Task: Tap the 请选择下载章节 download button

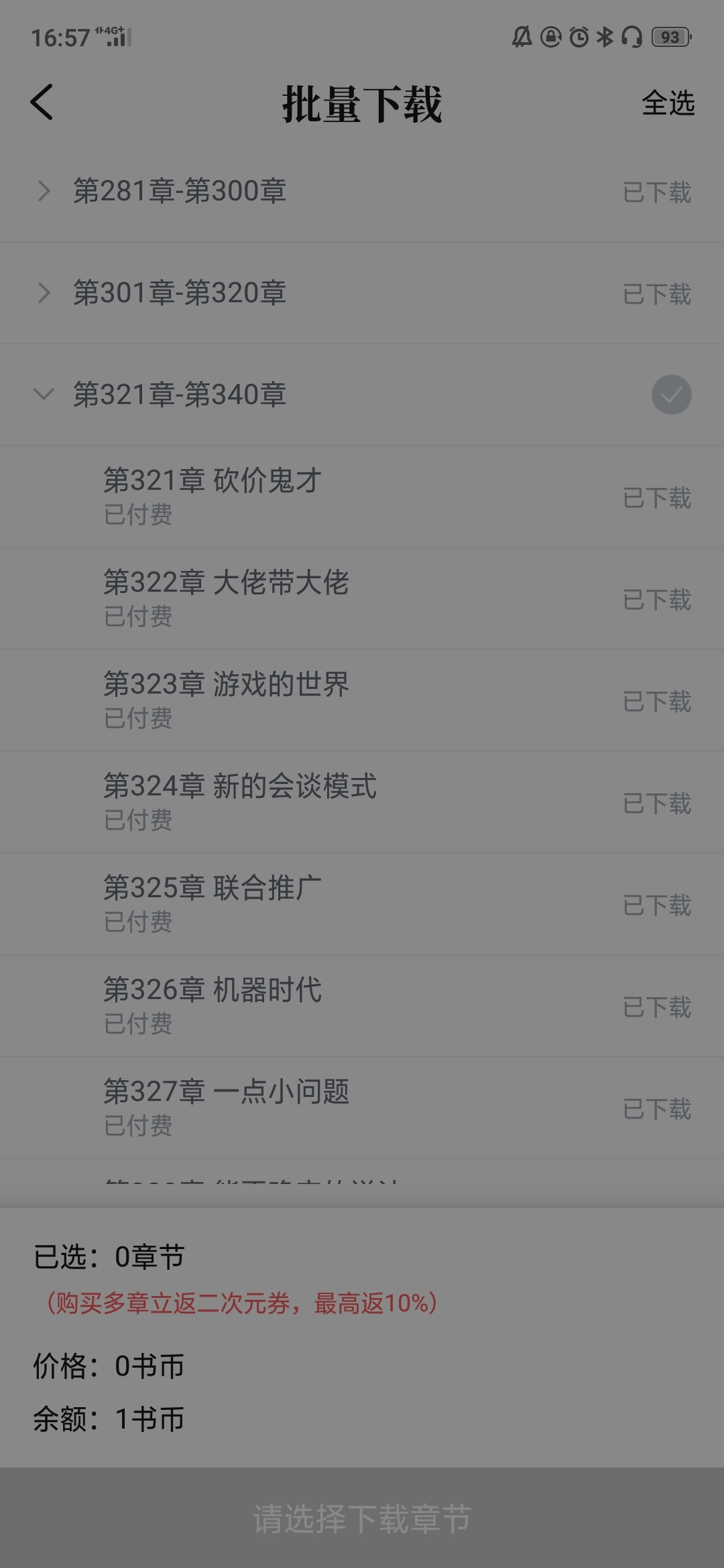Action: pos(362,1518)
